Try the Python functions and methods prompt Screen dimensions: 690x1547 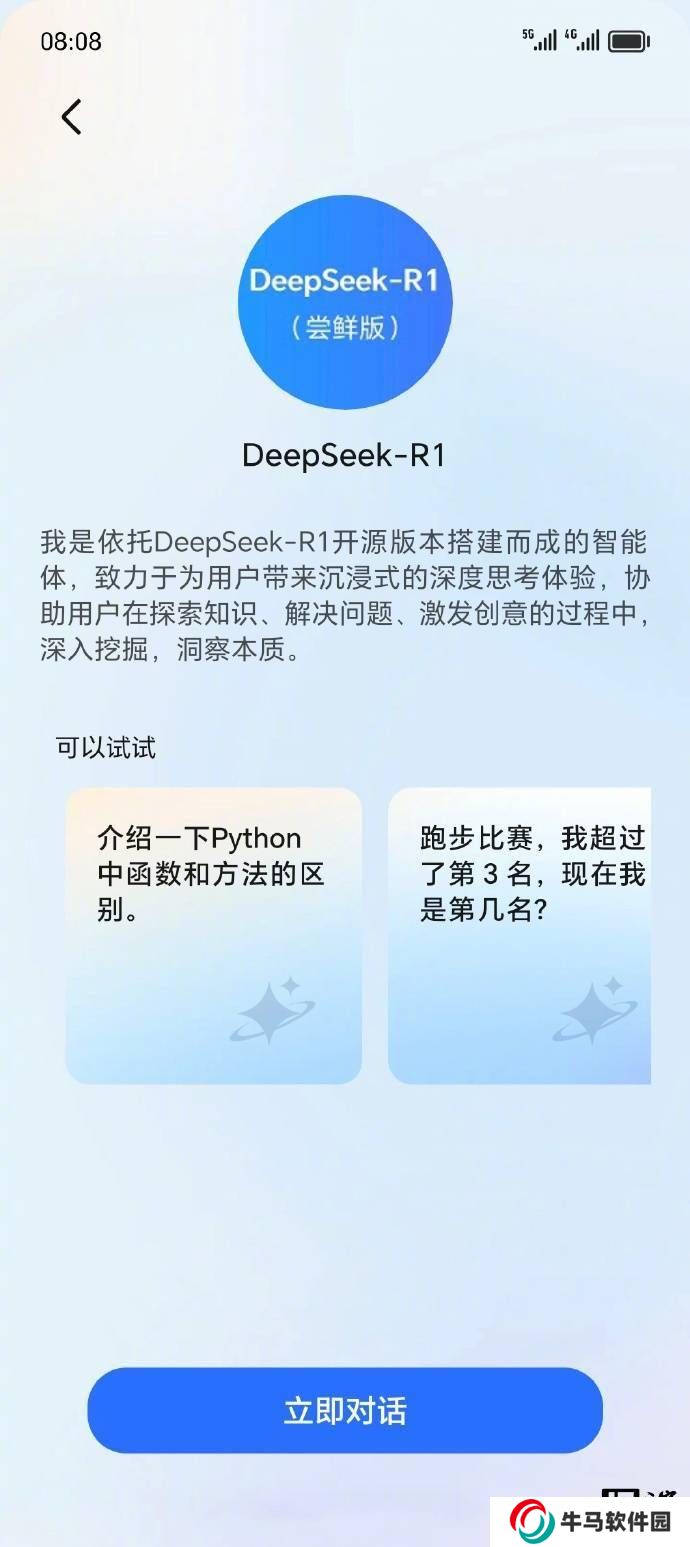click(x=213, y=935)
